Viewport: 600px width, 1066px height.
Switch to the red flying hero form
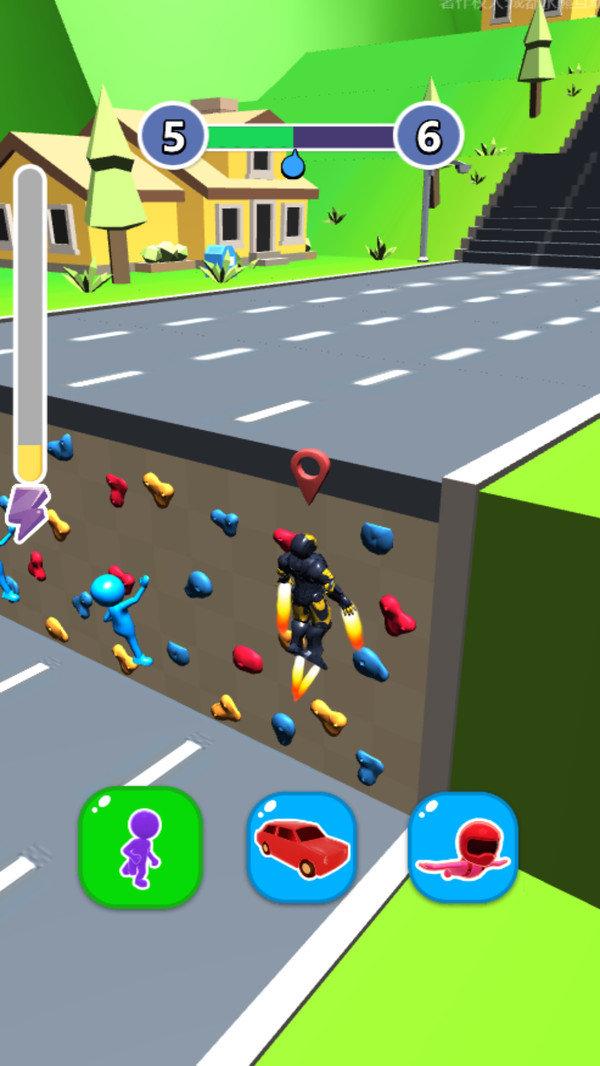coord(463,847)
